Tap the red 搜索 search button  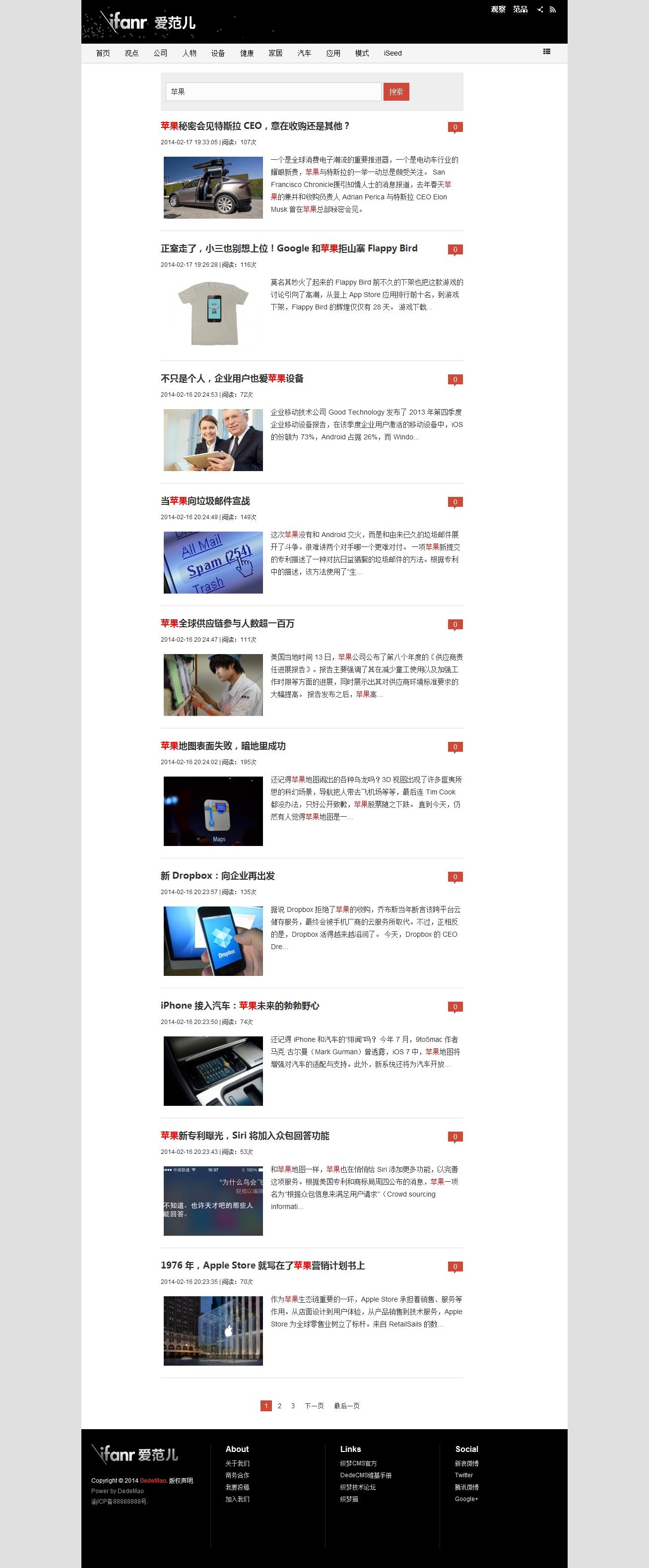tap(396, 92)
